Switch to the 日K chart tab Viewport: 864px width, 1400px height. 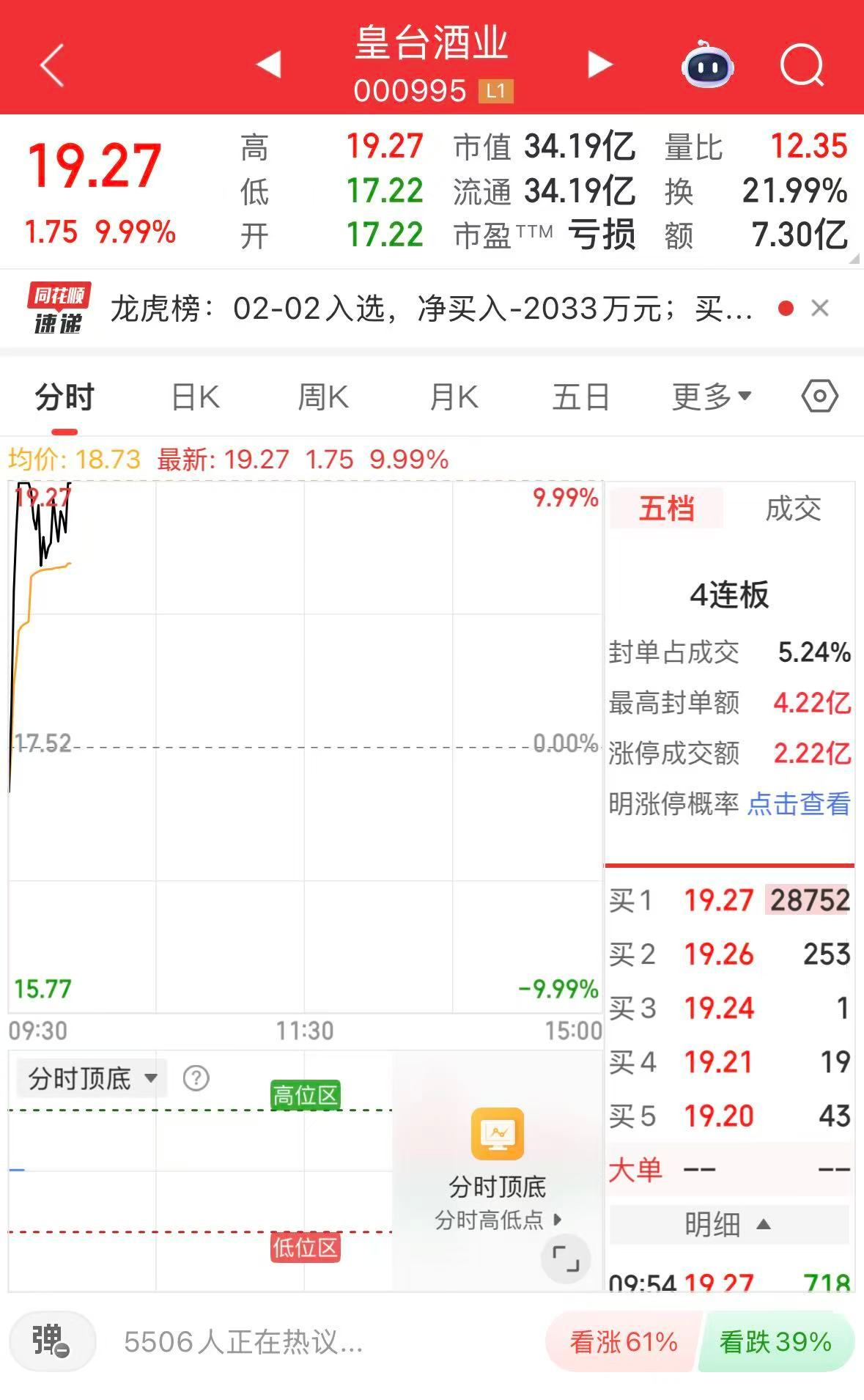click(x=195, y=398)
